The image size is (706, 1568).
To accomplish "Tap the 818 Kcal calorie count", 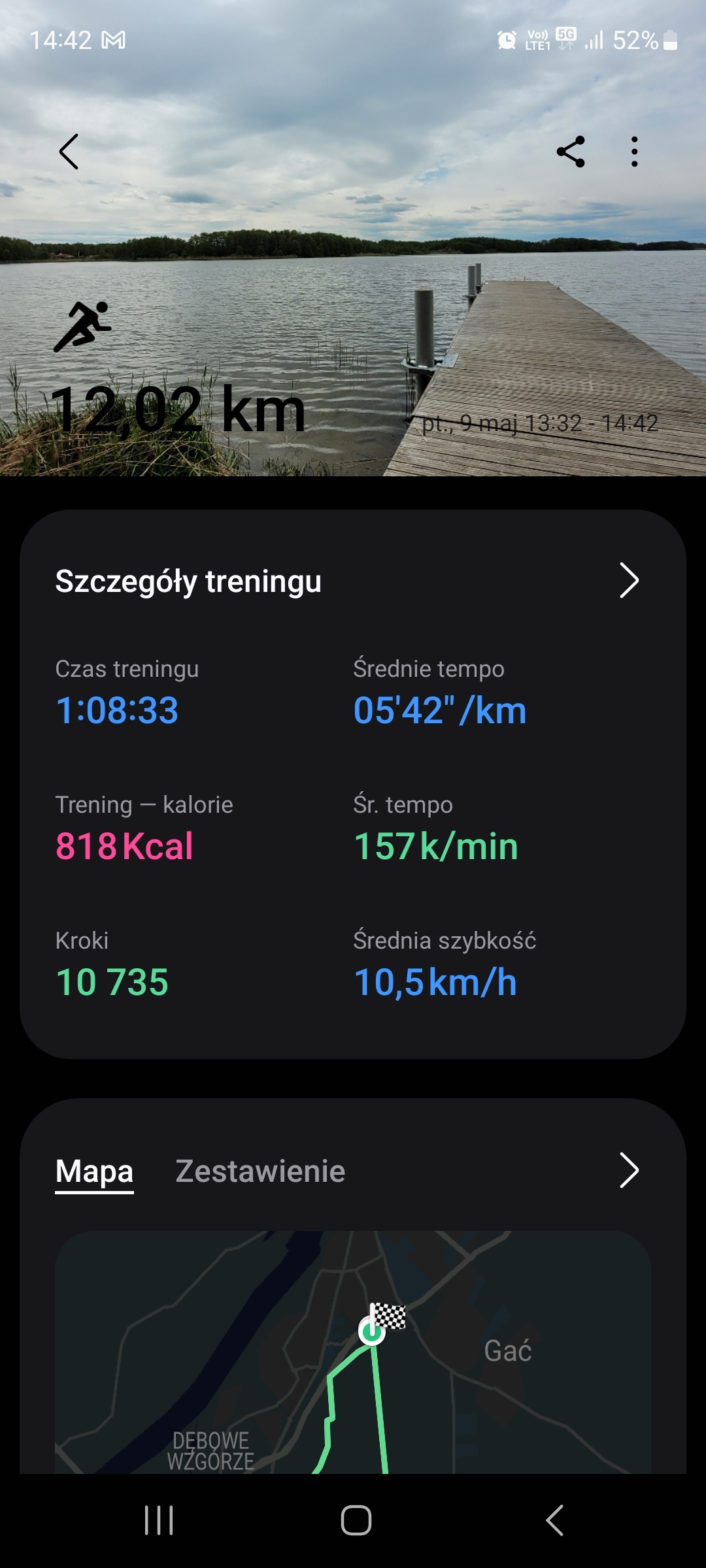I will (x=124, y=845).
